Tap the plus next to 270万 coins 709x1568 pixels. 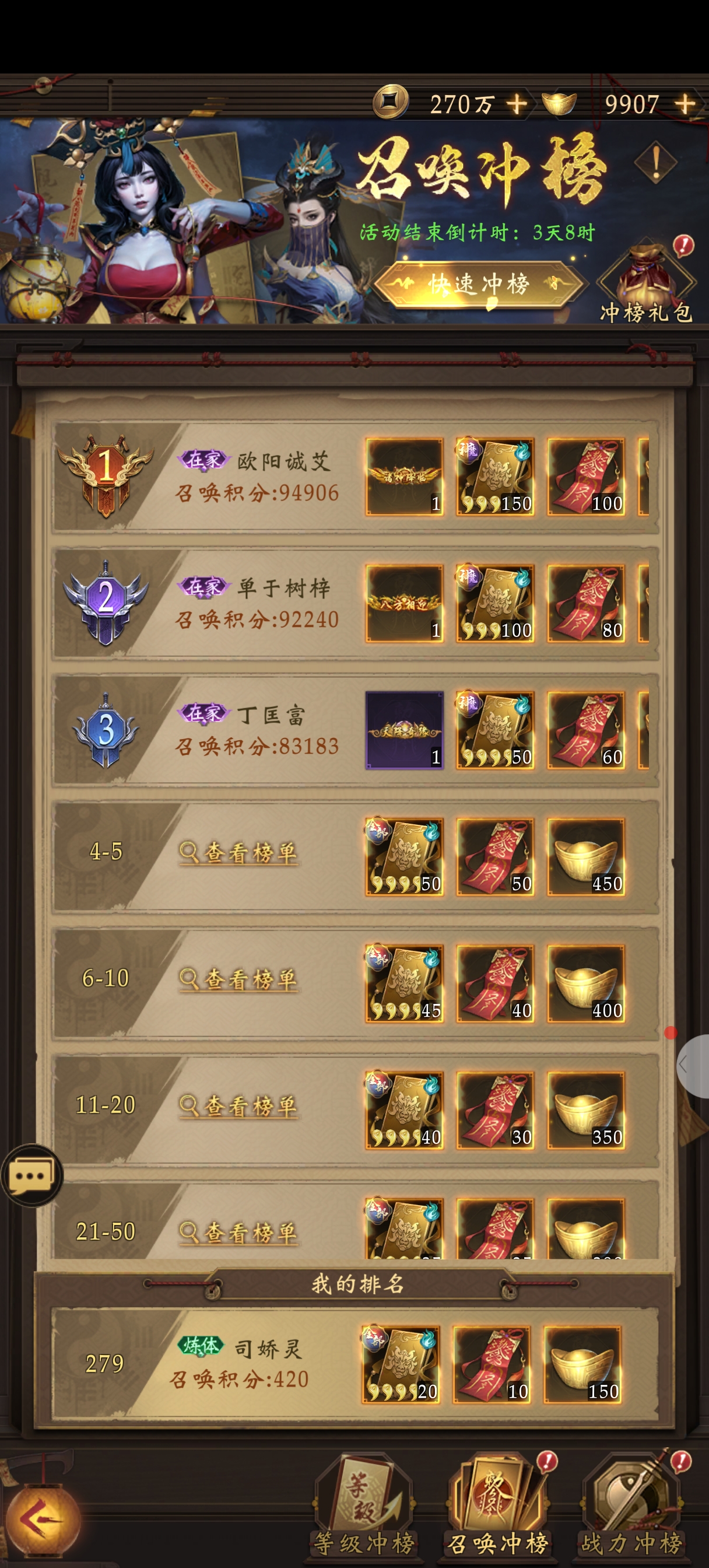tap(517, 104)
